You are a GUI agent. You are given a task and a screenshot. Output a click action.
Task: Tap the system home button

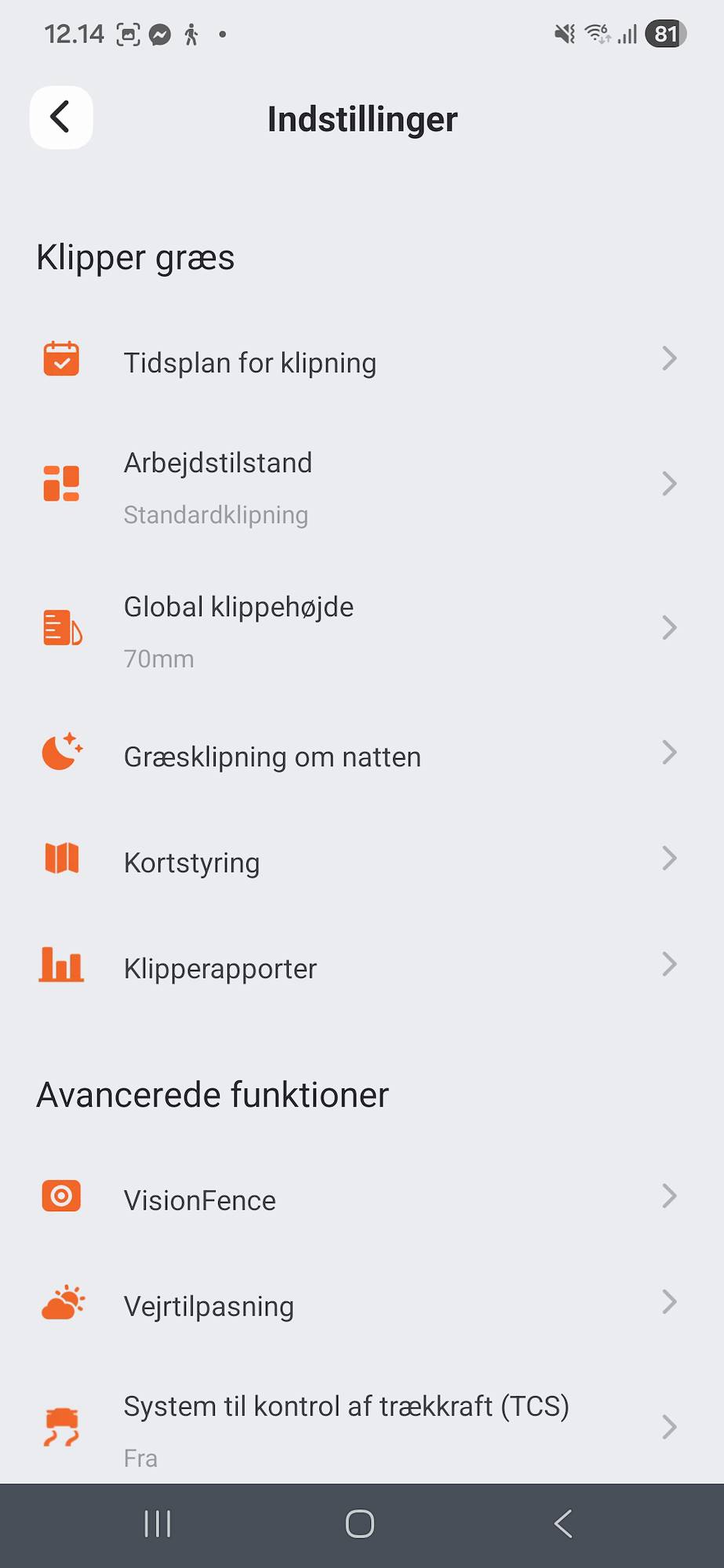click(x=360, y=1524)
